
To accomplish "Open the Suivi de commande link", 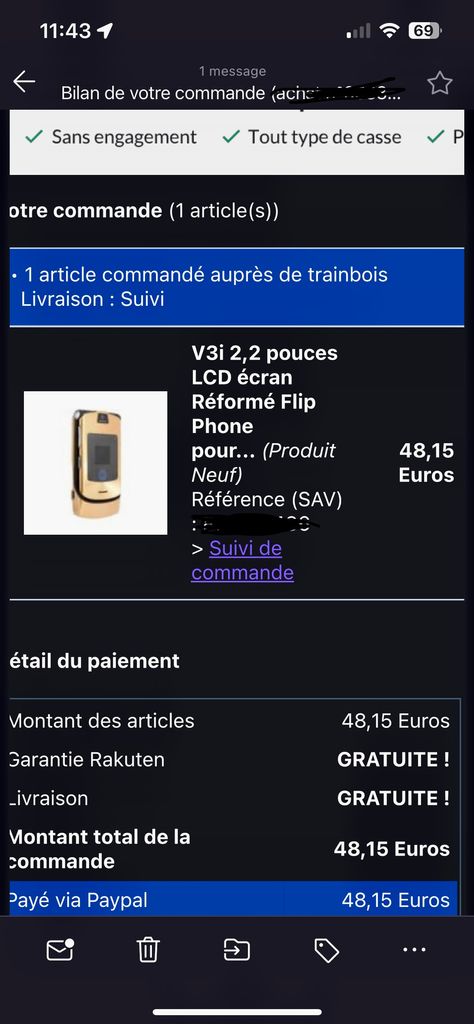I will [242, 560].
